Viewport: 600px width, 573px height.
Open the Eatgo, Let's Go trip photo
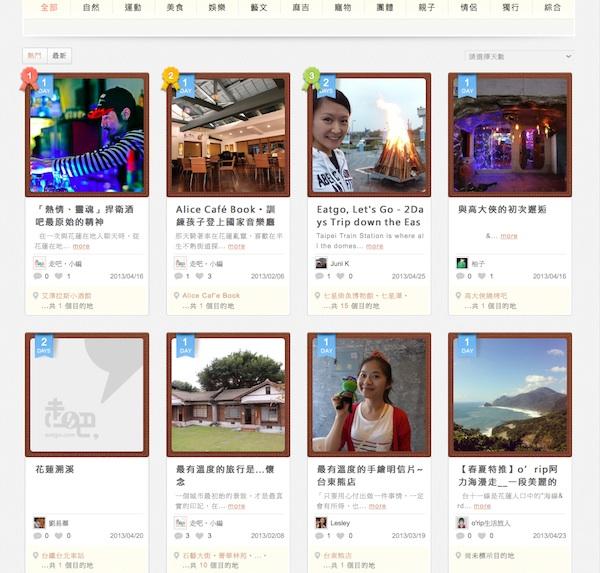click(x=369, y=135)
